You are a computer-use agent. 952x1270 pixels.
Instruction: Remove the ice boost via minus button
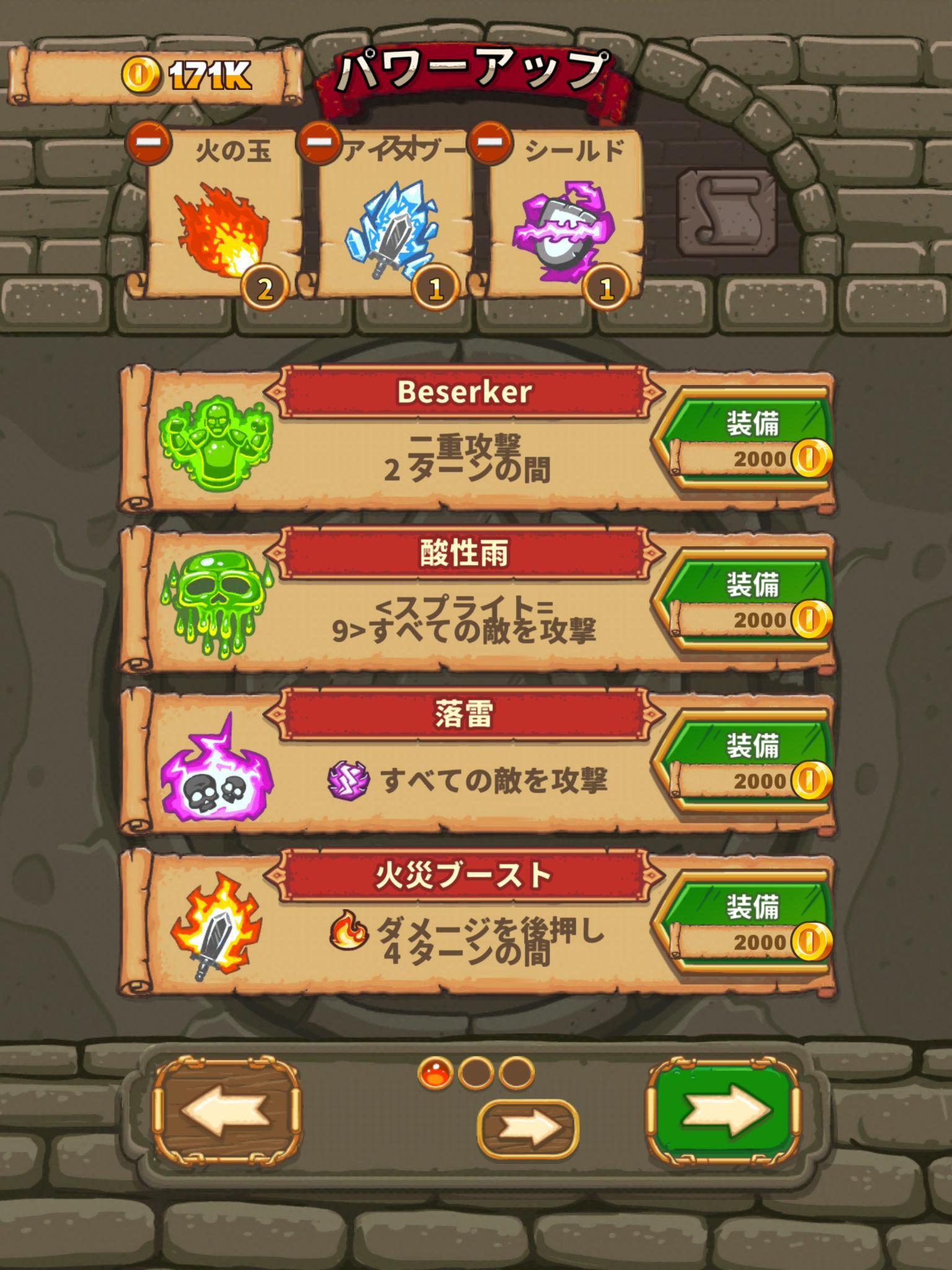click(320, 143)
